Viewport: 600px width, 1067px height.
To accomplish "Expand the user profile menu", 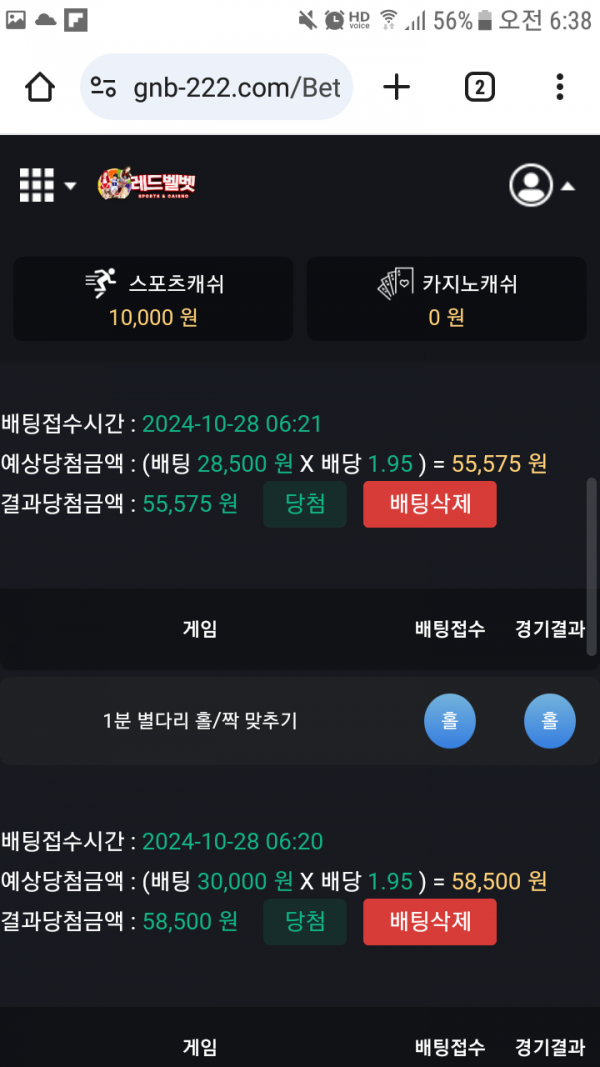I will [x=542, y=185].
